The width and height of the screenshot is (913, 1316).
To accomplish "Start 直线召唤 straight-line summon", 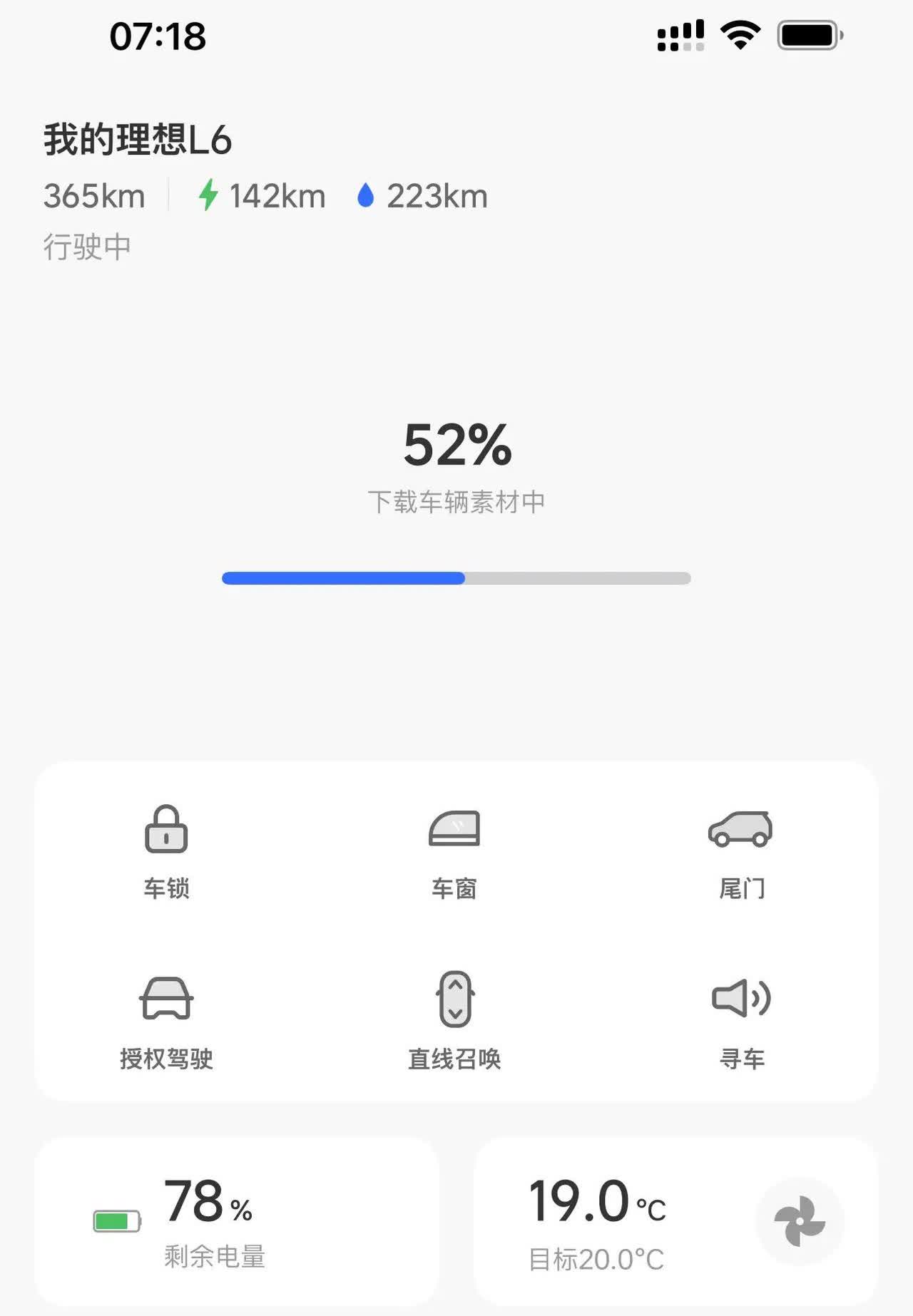I will coord(454,1019).
